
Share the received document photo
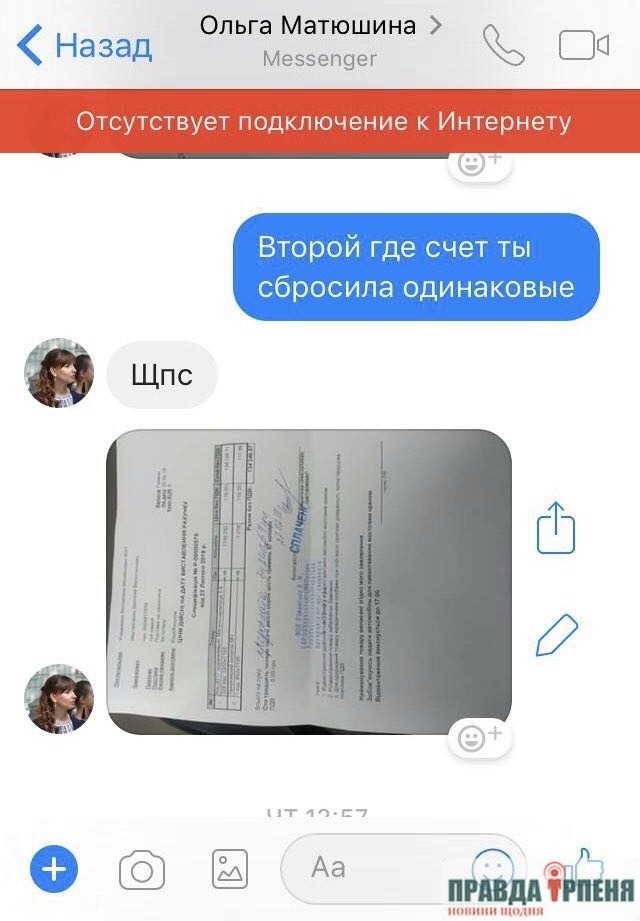[x=556, y=528]
